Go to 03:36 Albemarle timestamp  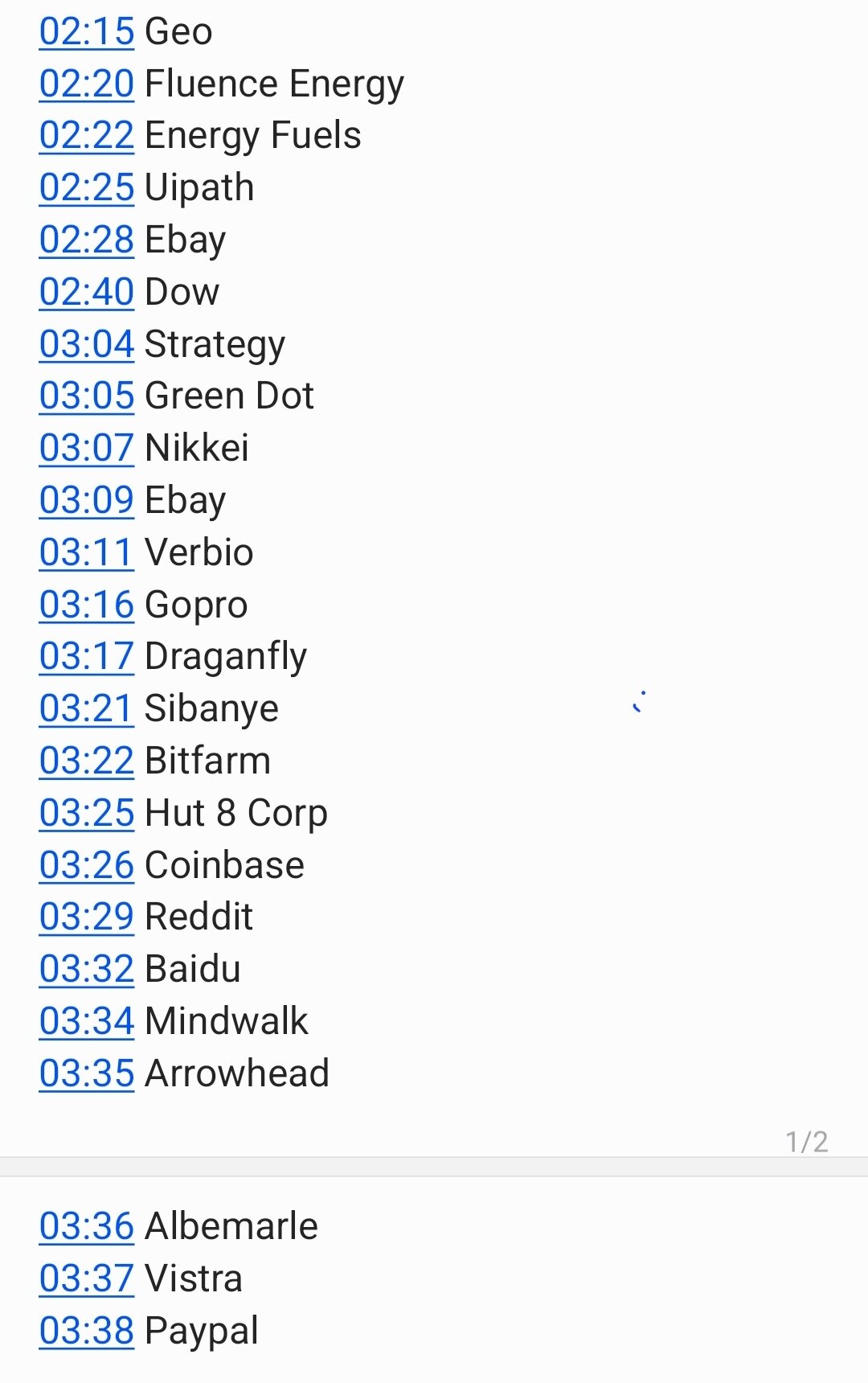(86, 1227)
